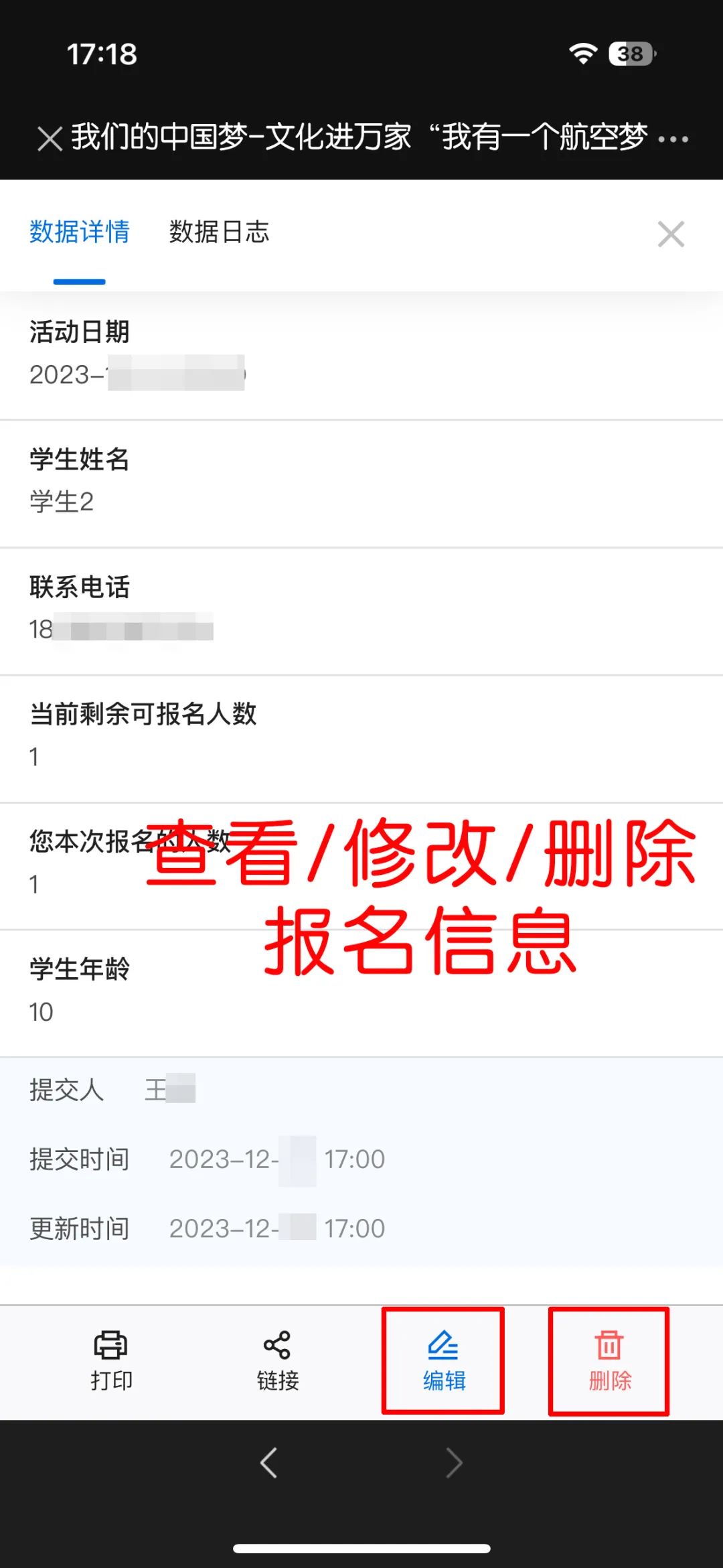Tap 打印 to print the record
This screenshot has width=723, height=1568.
click(111, 1362)
